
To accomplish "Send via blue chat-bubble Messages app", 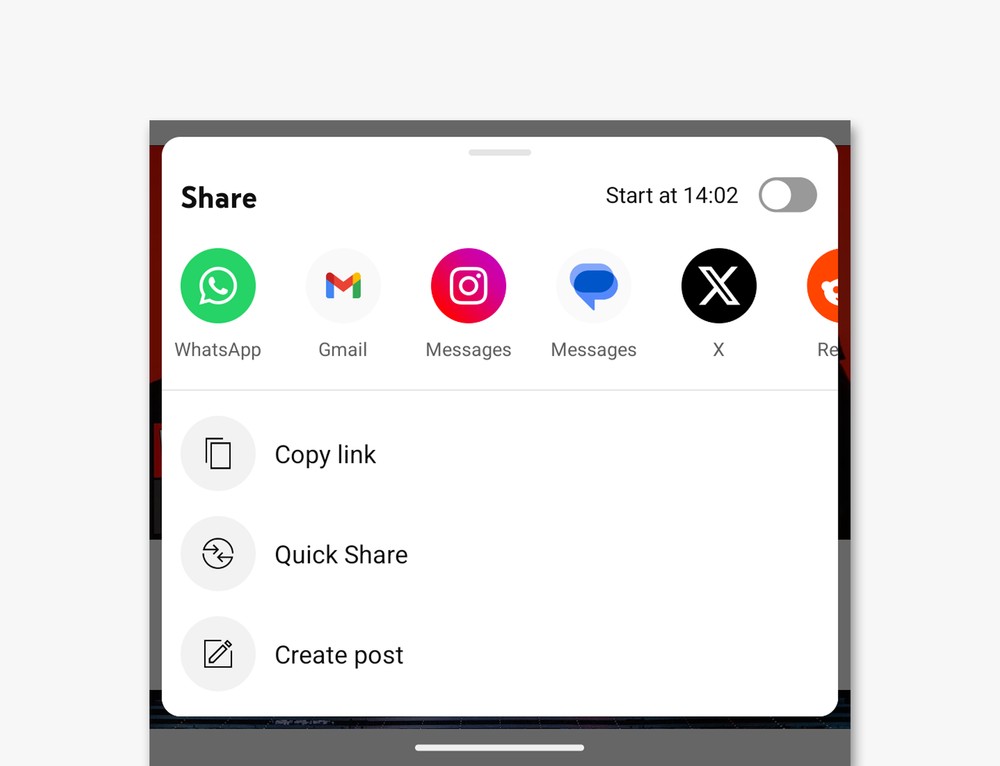I will [593, 286].
